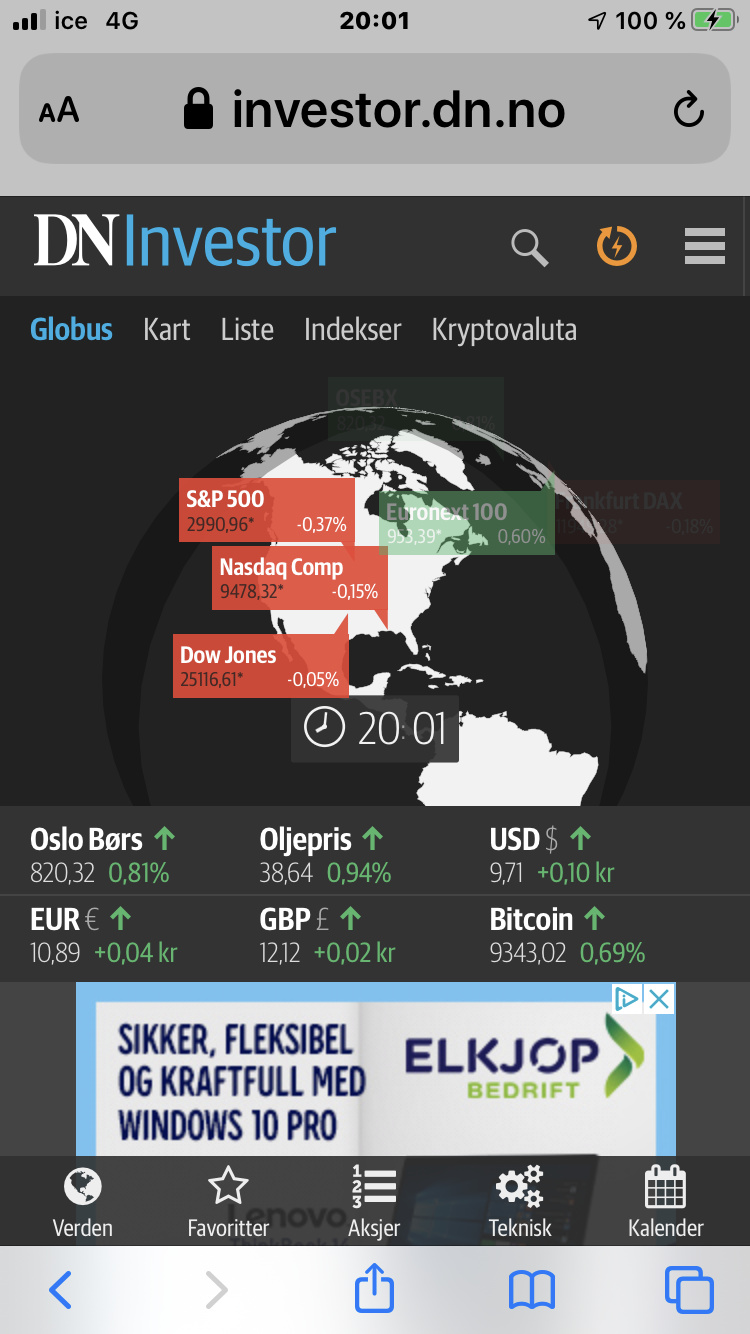Screen dimensions: 750x1334
Task: Reload the page in Safari address bar
Action: point(689,110)
